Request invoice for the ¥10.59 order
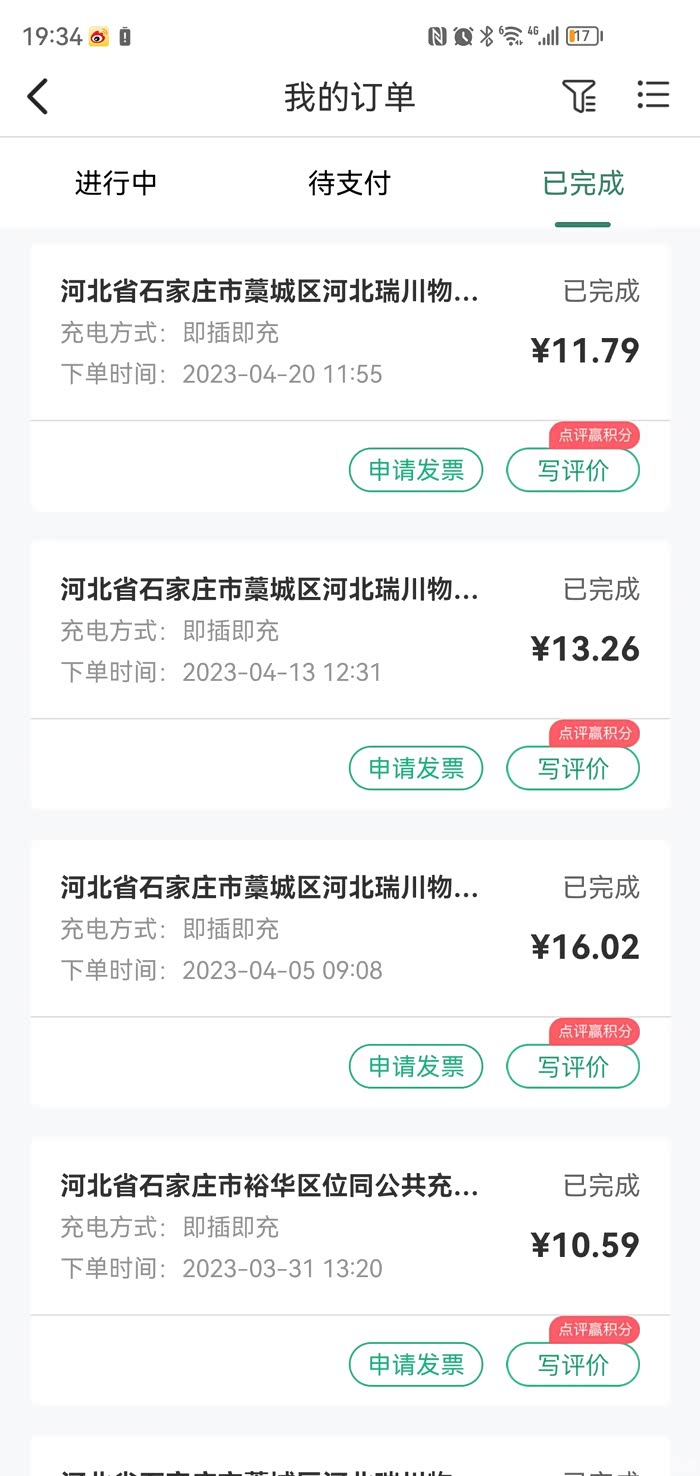700x1476 pixels. 416,1364
